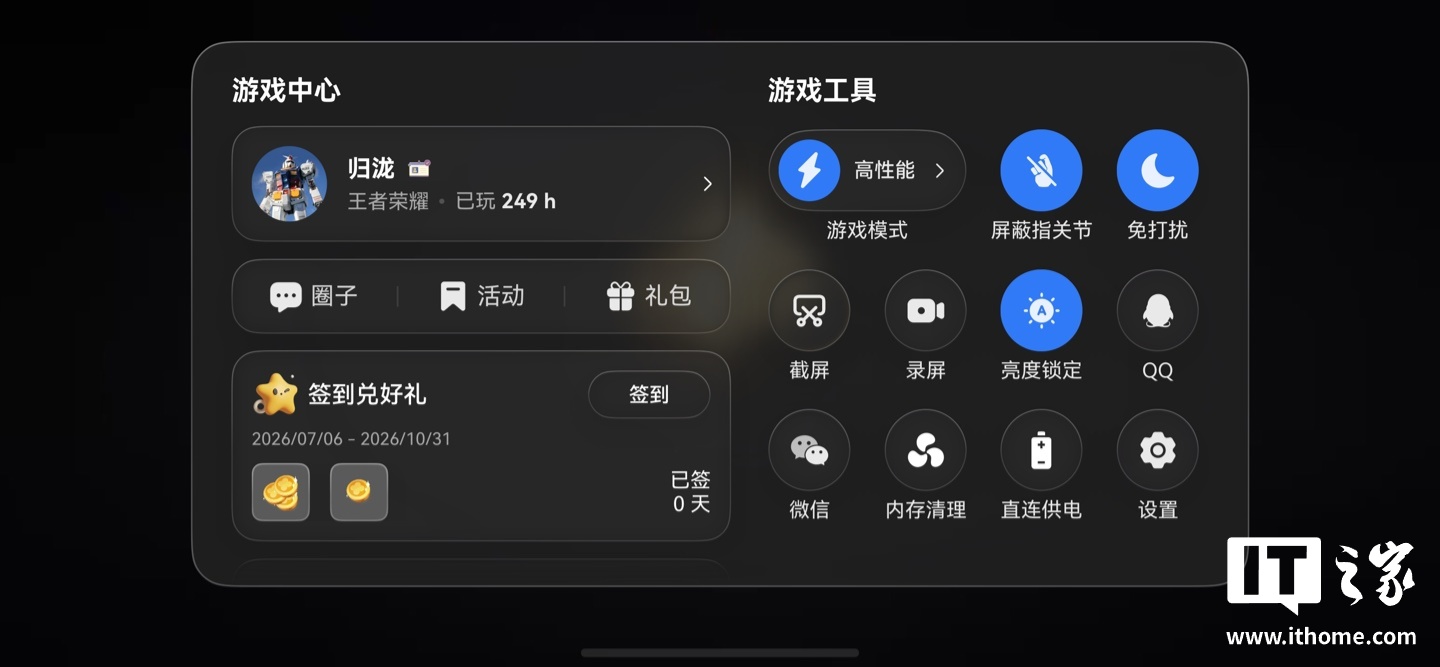Image resolution: width=1440 pixels, height=667 pixels.
Task: Change the 高性能 game mode
Action: click(x=867, y=171)
